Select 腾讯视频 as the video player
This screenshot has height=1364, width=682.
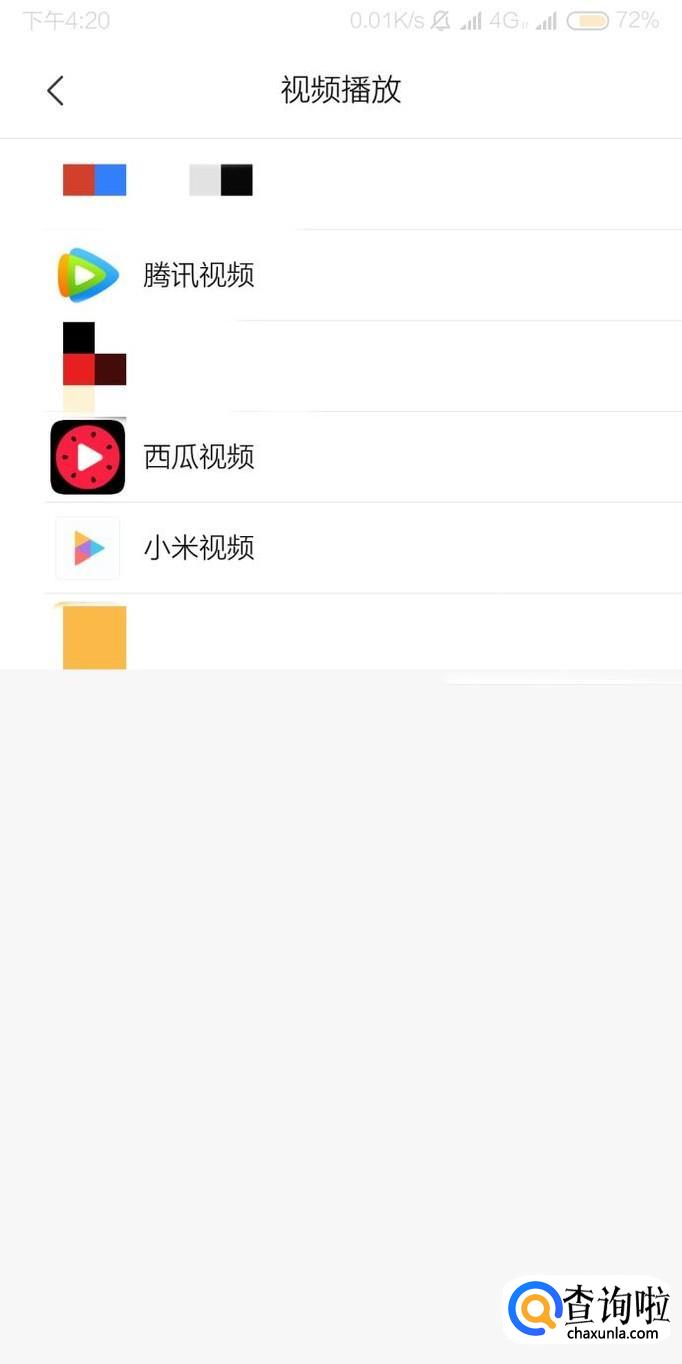click(x=198, y=275)
